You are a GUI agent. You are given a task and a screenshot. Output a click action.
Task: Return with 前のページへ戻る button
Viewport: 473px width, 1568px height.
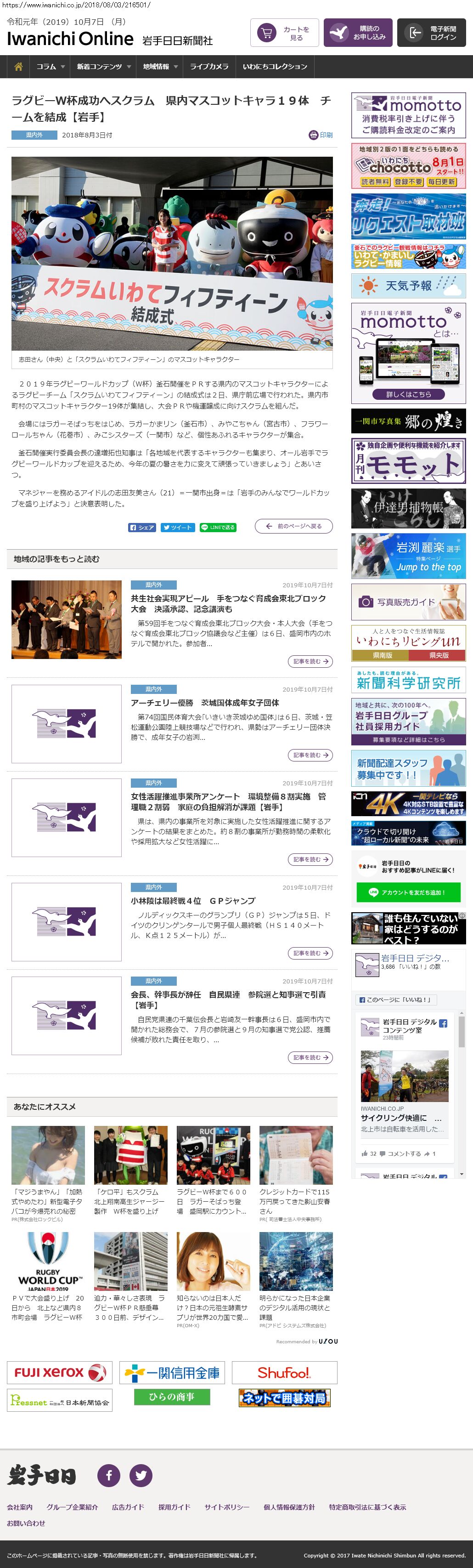pyautogui.click(x=293, y=526)
